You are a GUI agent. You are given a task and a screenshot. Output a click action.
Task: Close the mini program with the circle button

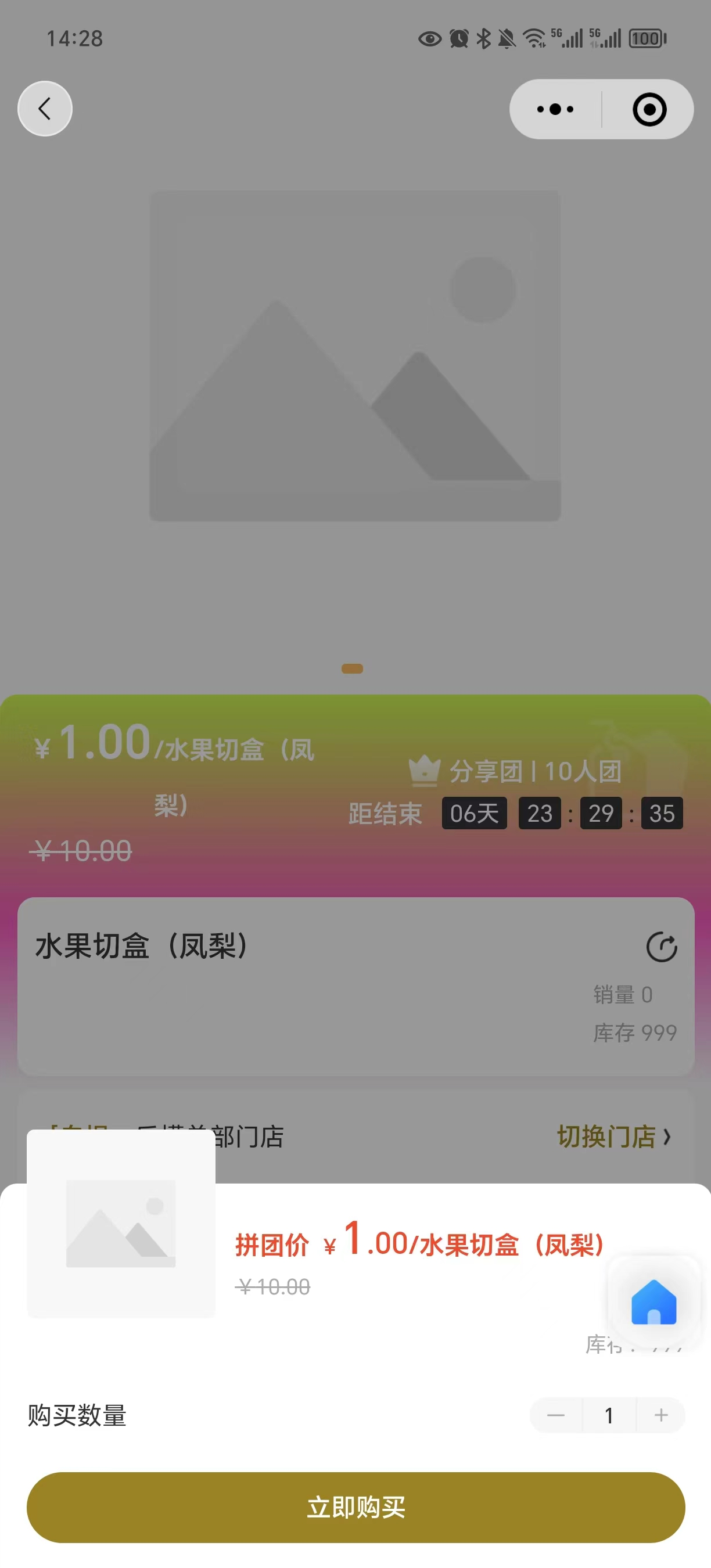(649, 110)
